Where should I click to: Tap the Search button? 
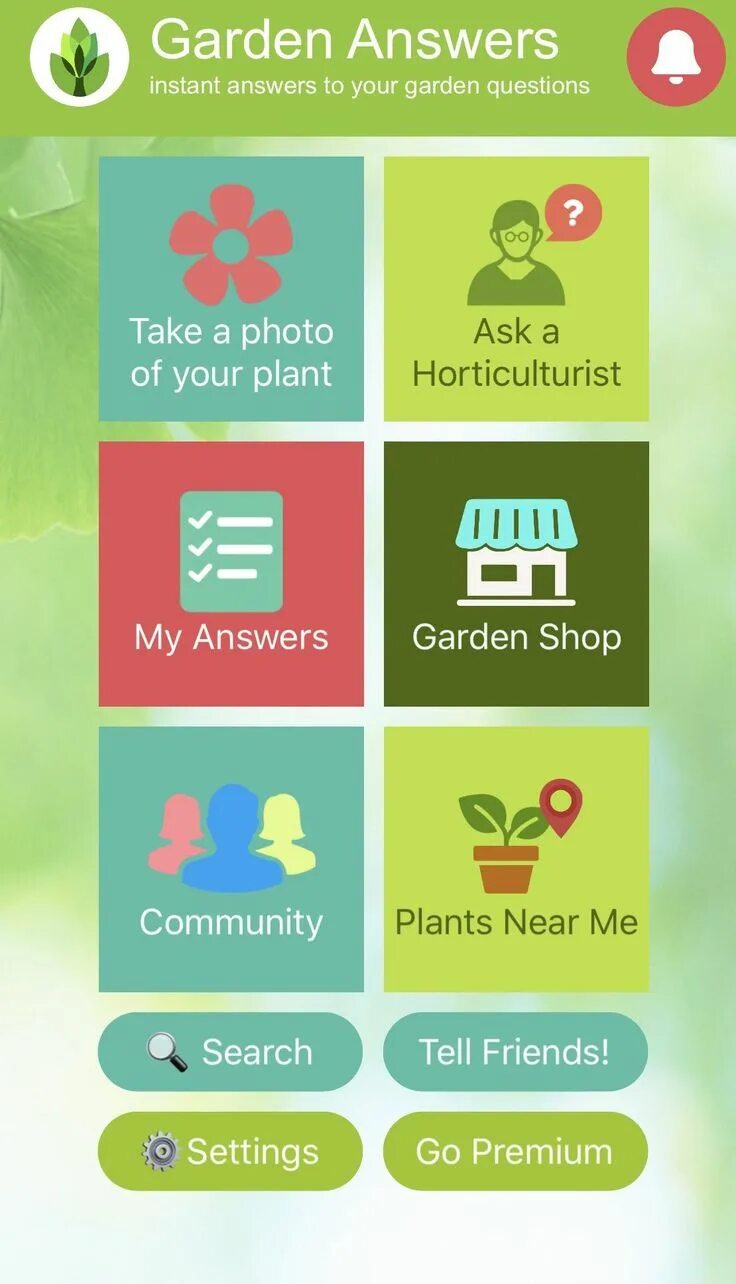(230, 1051)
